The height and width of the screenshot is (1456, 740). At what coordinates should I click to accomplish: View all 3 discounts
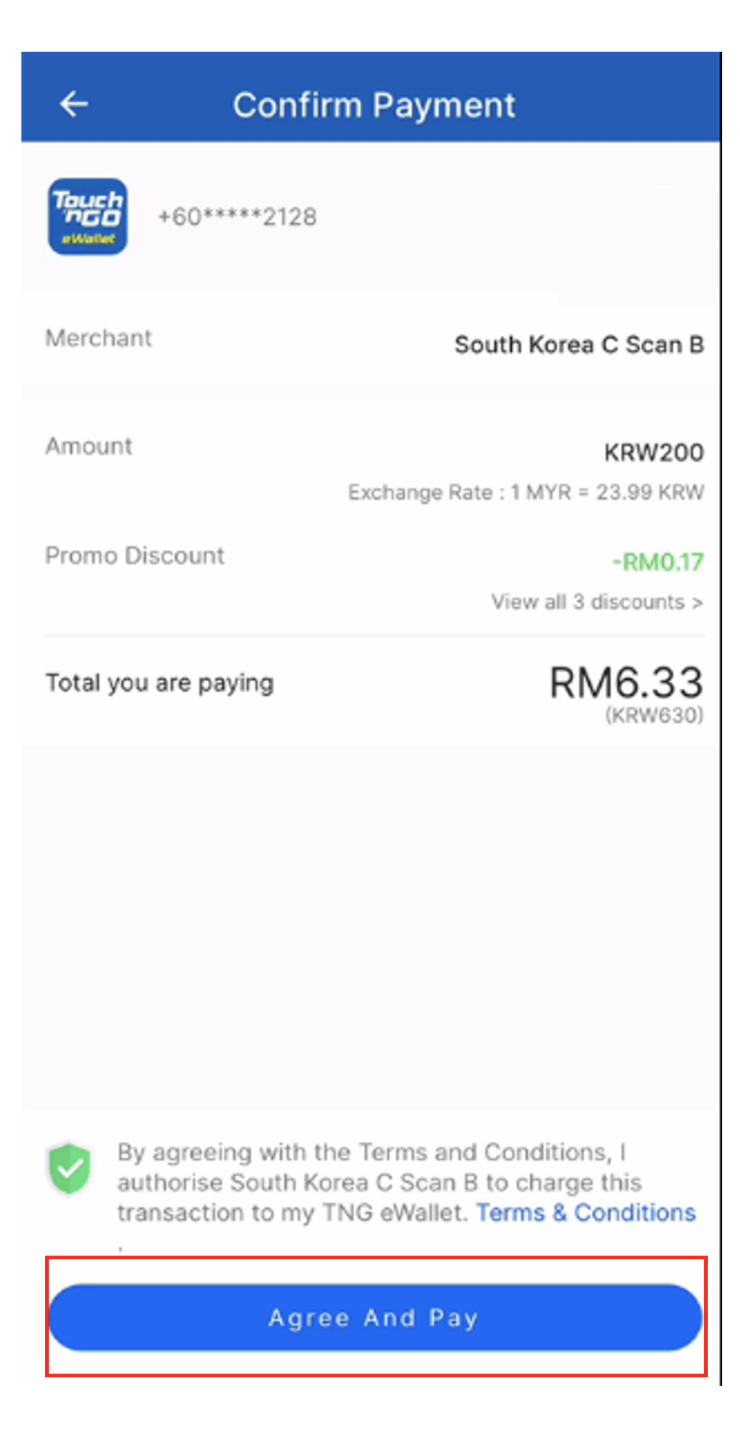pyautogui.click(x=596, y=602)
